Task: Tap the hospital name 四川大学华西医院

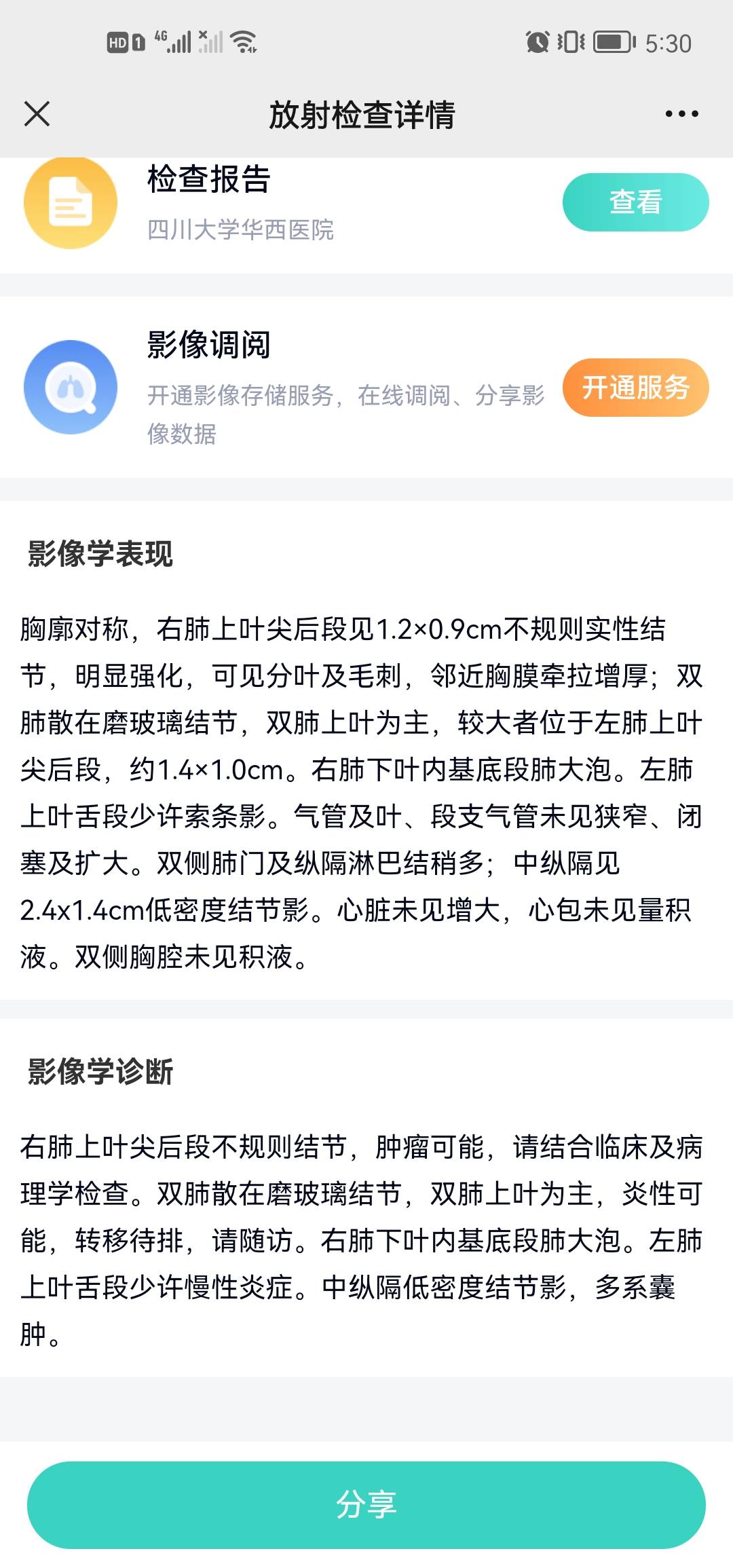Action: 241,231
